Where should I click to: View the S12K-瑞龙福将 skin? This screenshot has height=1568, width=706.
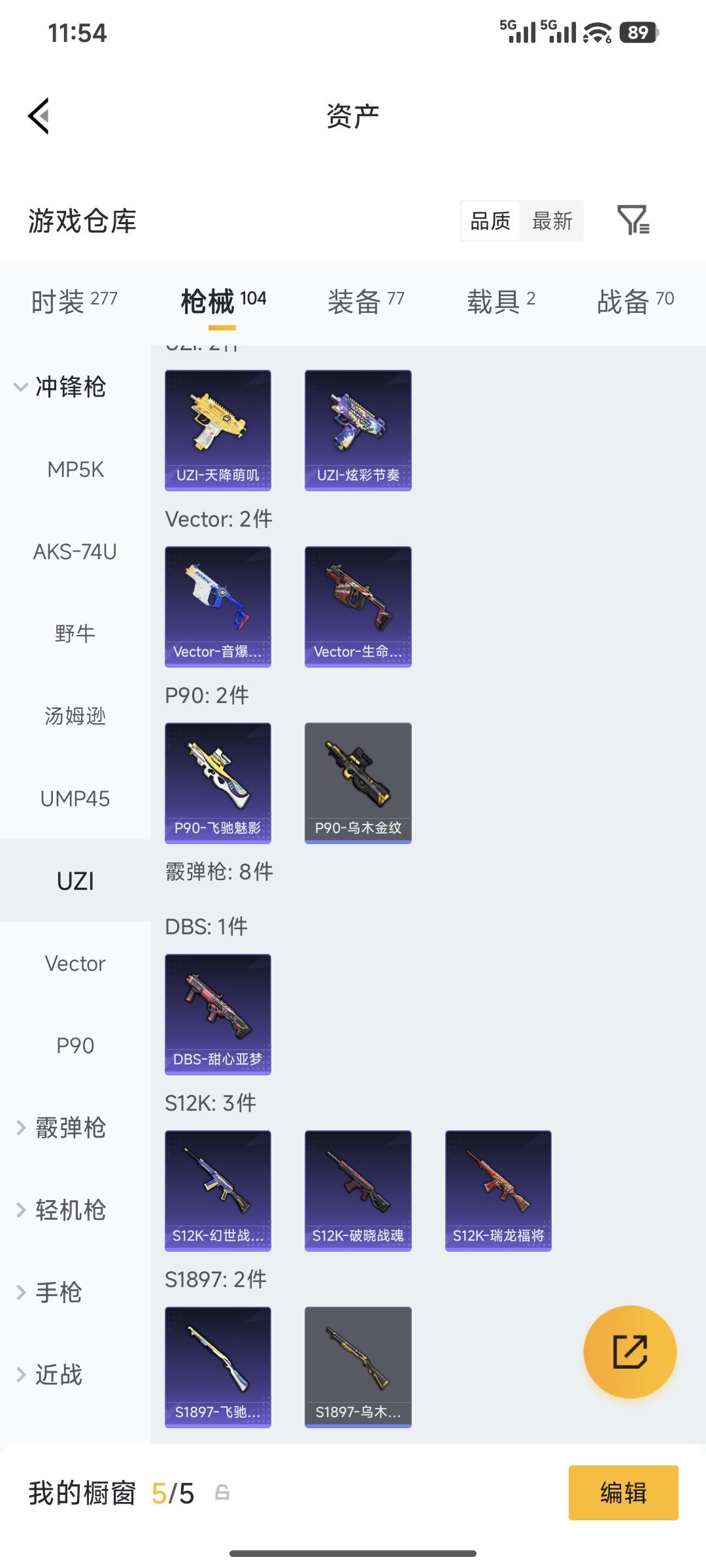point(498,1190)
